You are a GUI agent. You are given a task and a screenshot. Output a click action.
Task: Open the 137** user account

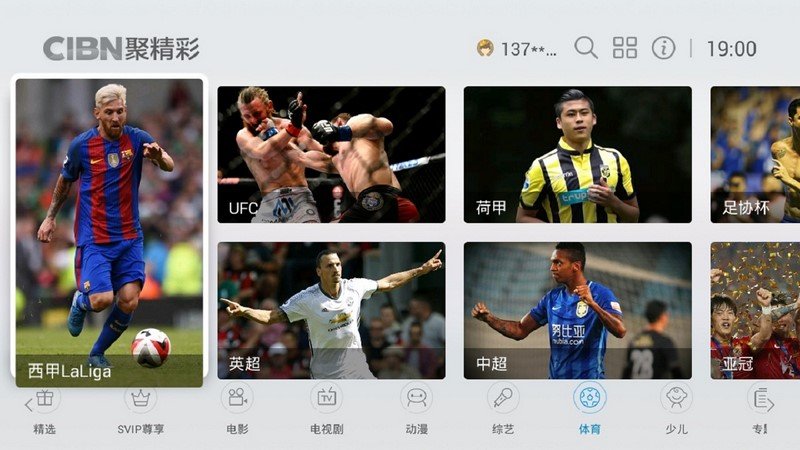point(517,49)
